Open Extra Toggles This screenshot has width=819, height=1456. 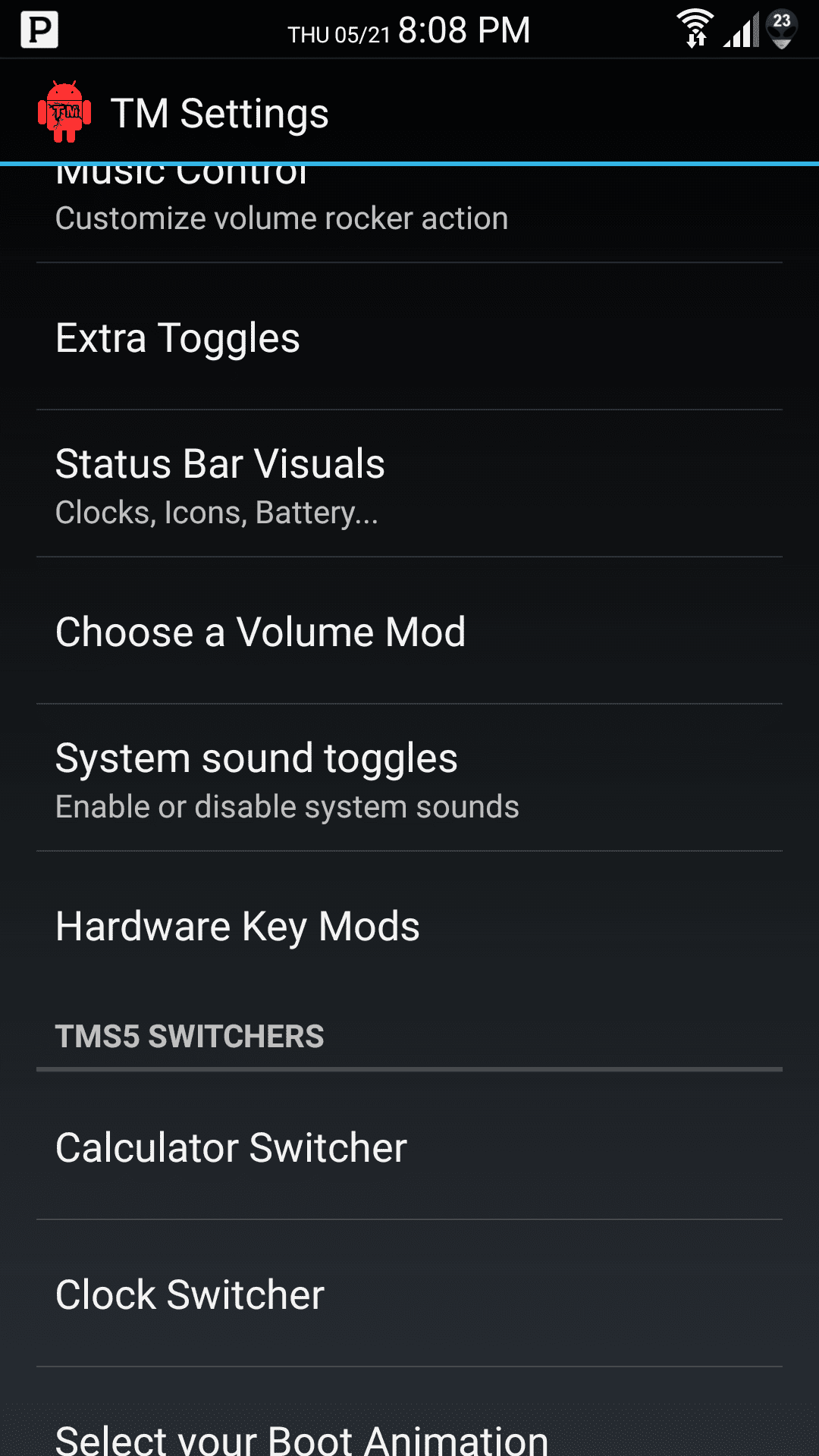(409, 337)
